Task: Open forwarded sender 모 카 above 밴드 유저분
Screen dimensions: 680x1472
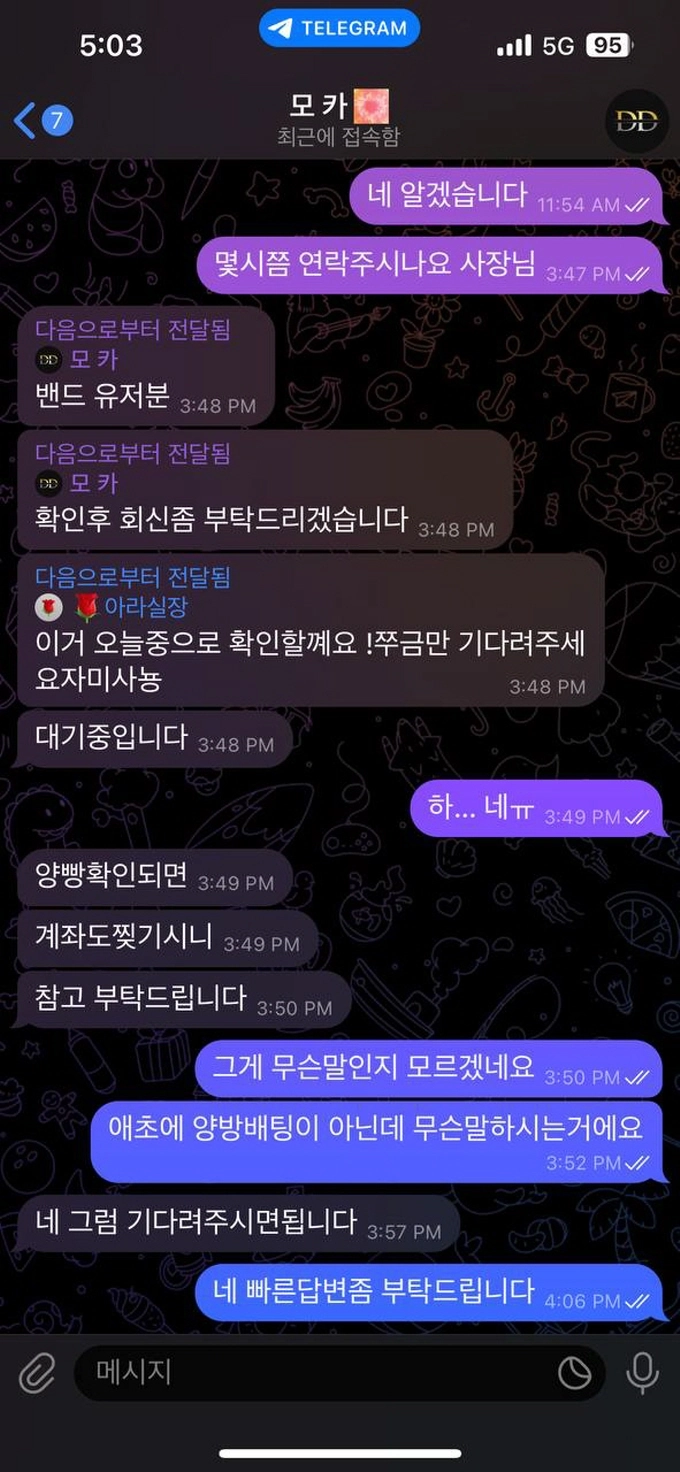Action: click(93, 359)
